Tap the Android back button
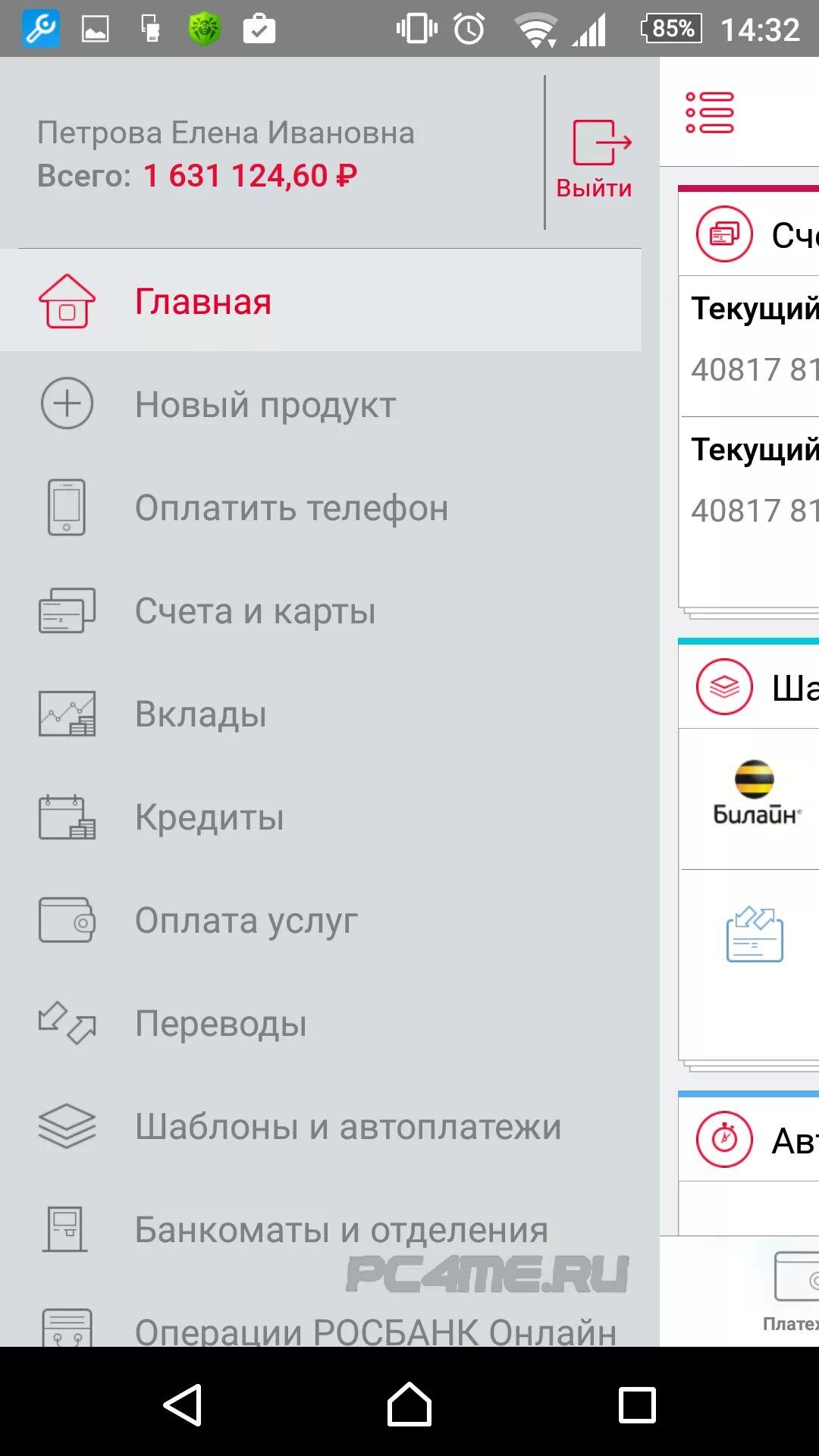 click(183, 1404)
